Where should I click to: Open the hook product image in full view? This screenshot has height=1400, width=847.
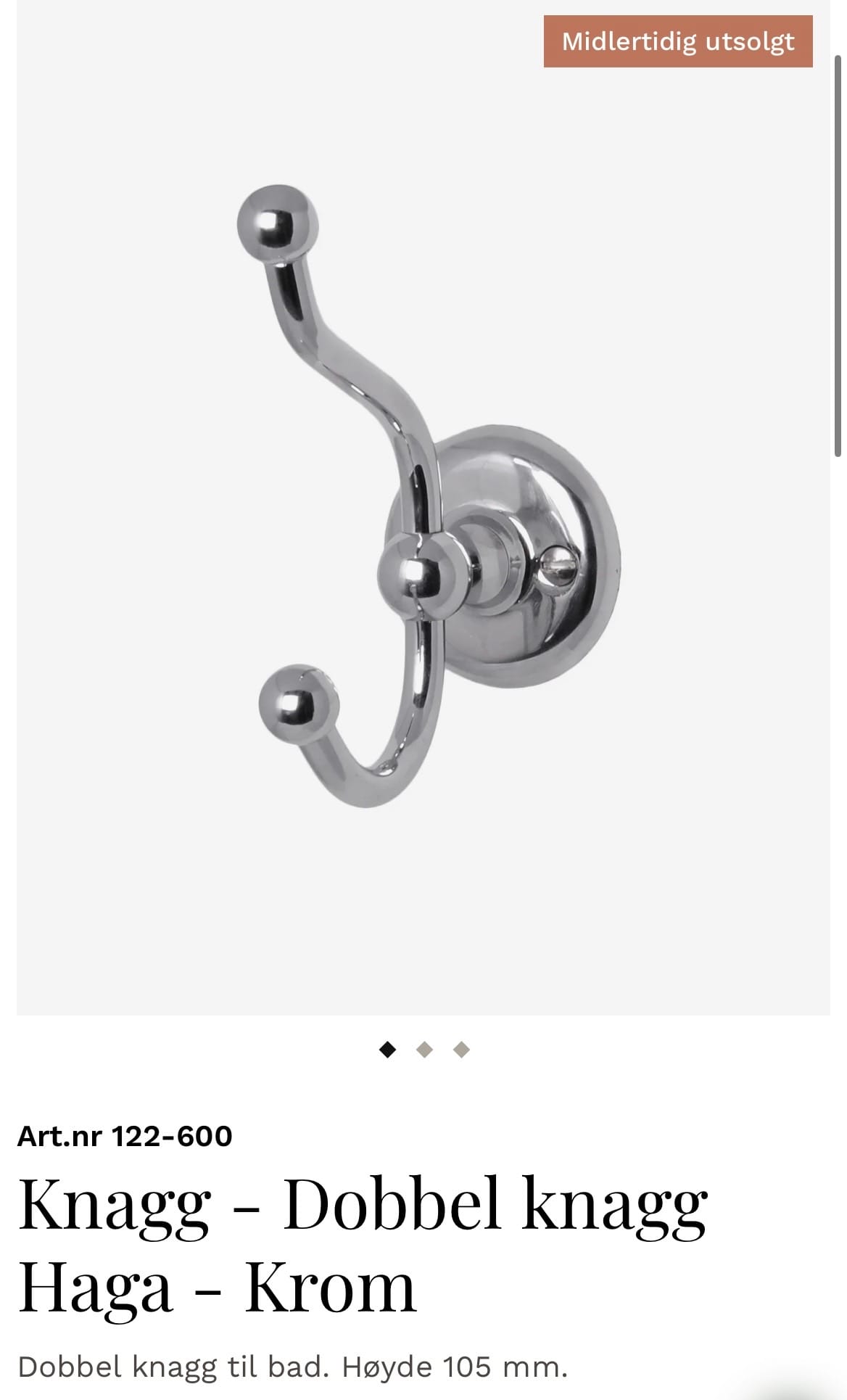423,508
